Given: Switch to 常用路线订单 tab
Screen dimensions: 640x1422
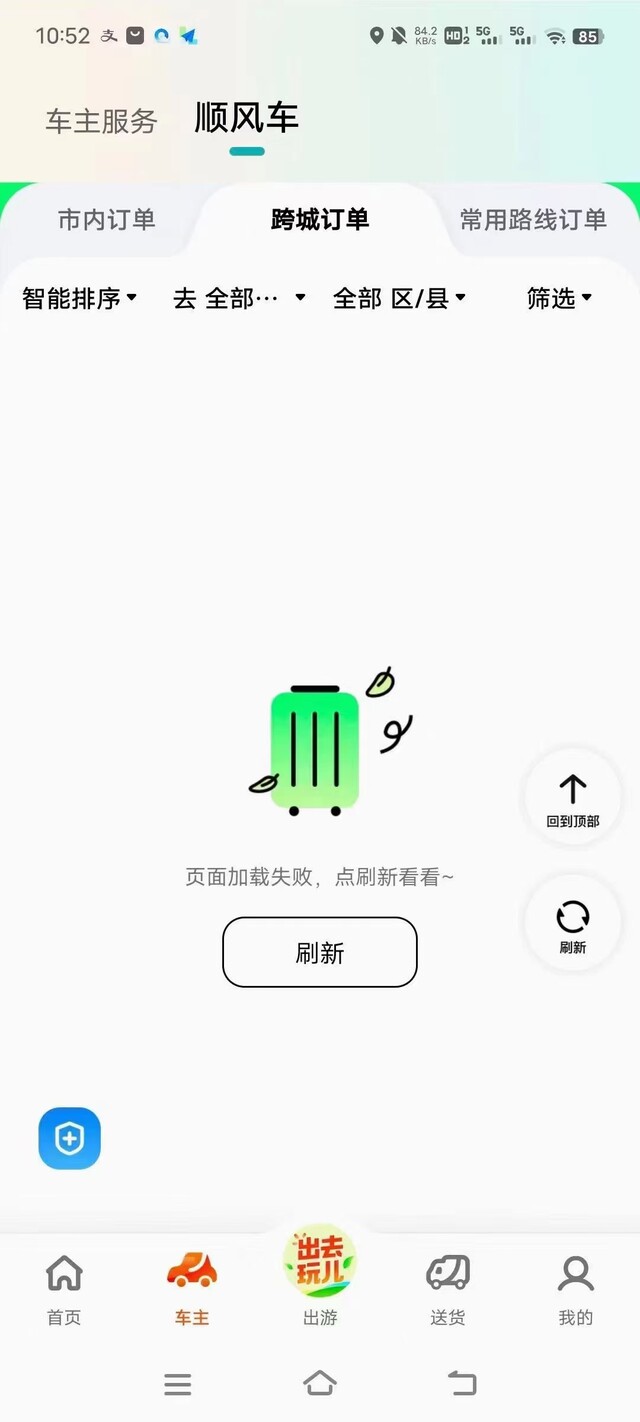Looking at the screenshot, I should pyautogui.click(x=533, y=219).
